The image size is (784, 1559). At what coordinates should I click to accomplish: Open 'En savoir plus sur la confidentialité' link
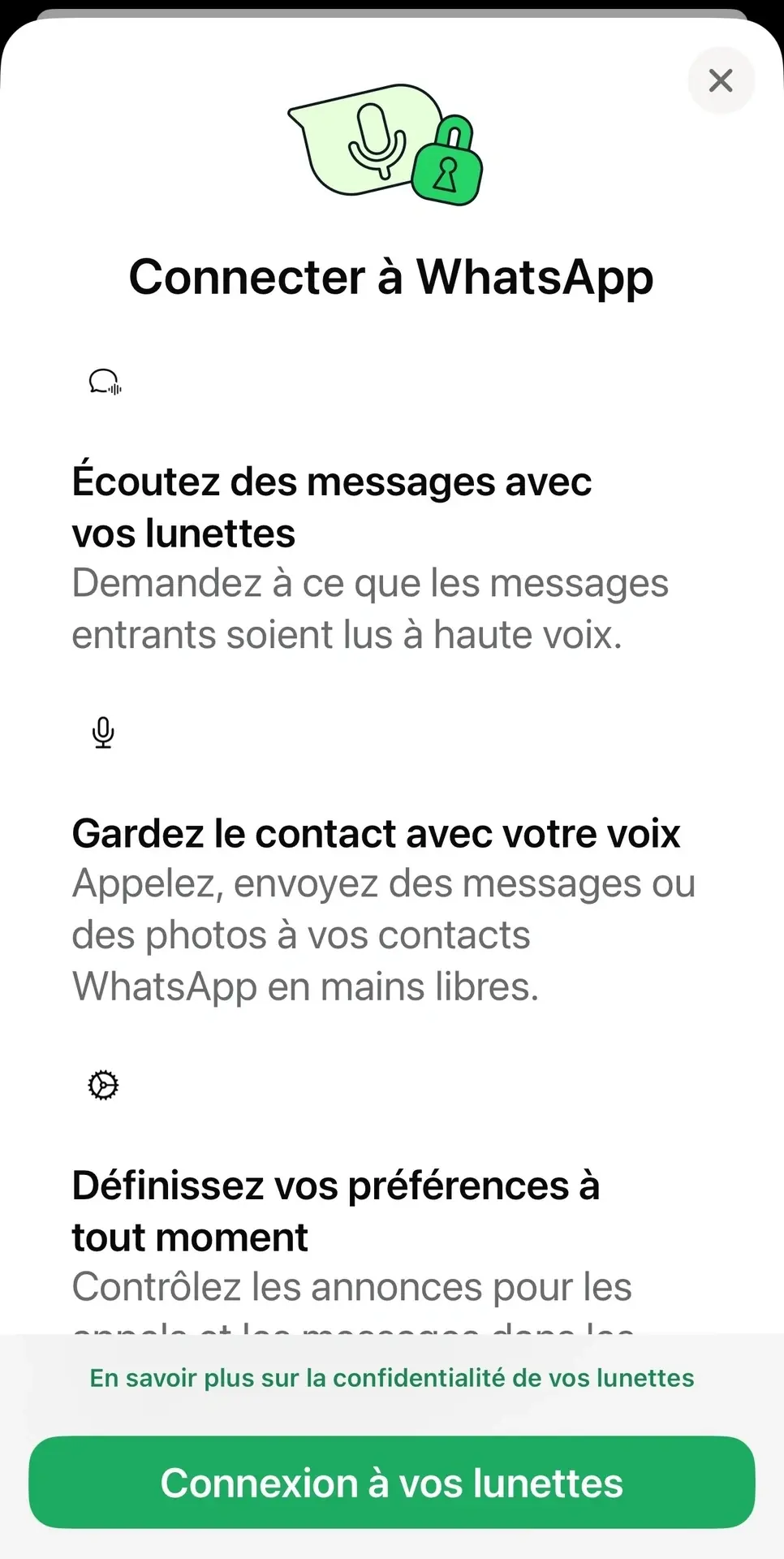391,1378
